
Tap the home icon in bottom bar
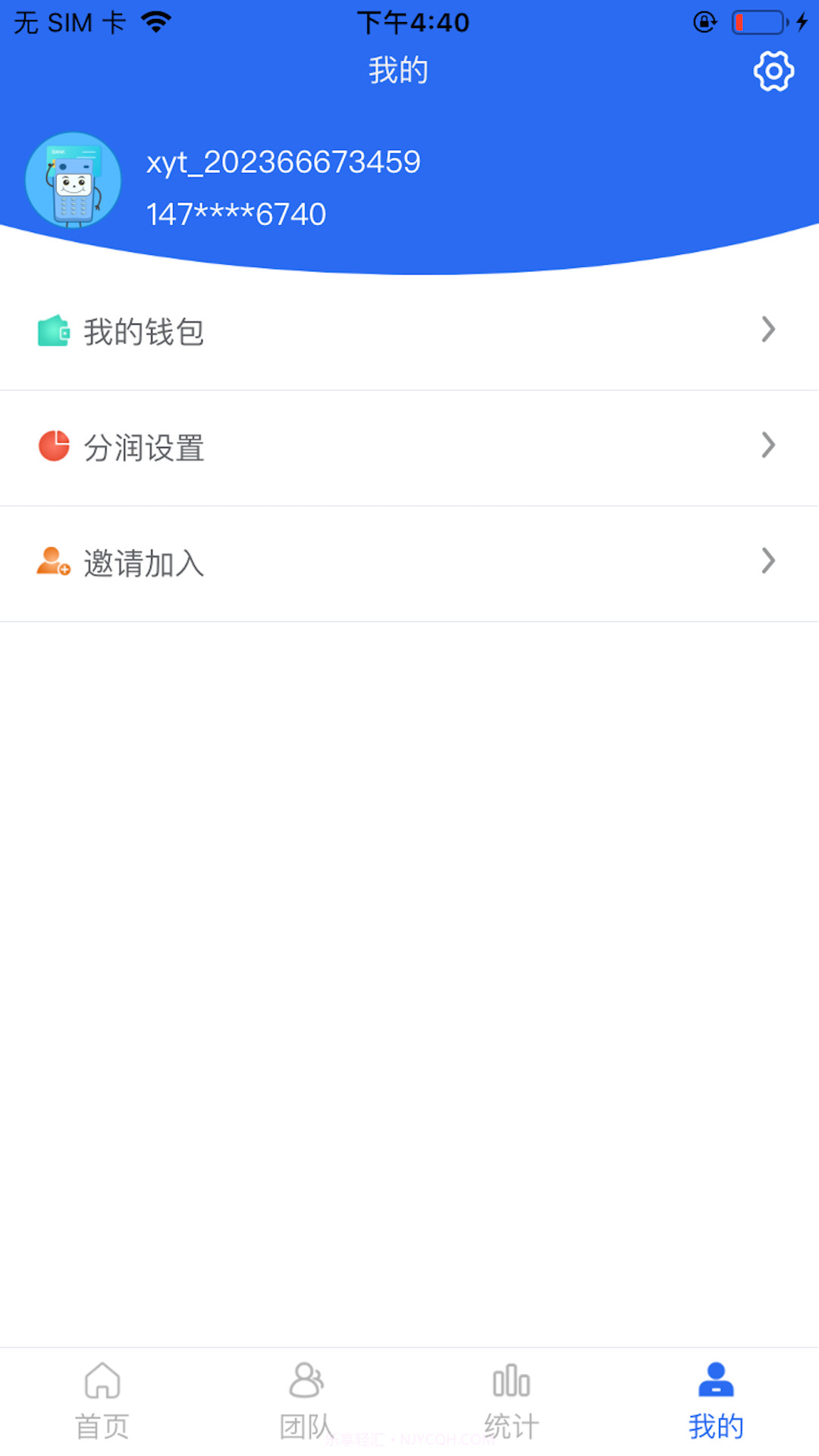102,1382
